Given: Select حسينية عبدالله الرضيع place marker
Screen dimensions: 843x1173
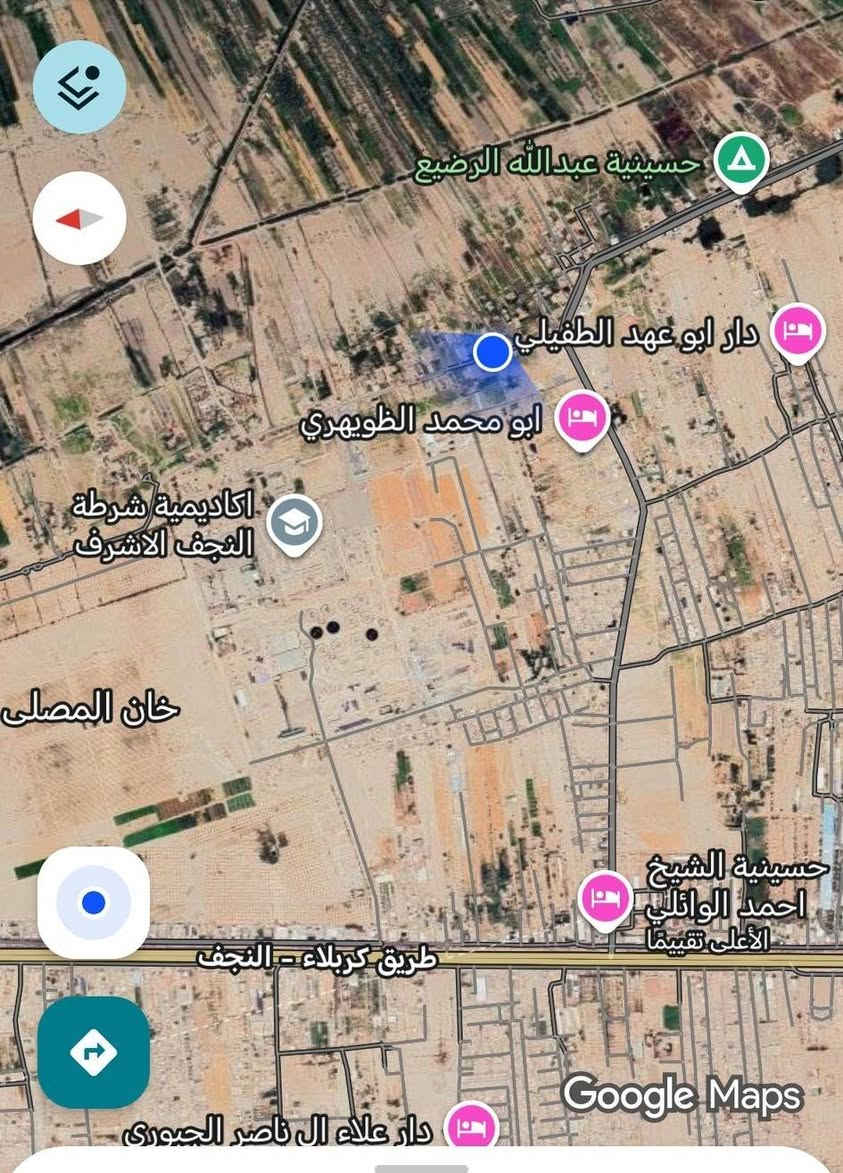Looking at the screenshot, I should tap(742, 160).
